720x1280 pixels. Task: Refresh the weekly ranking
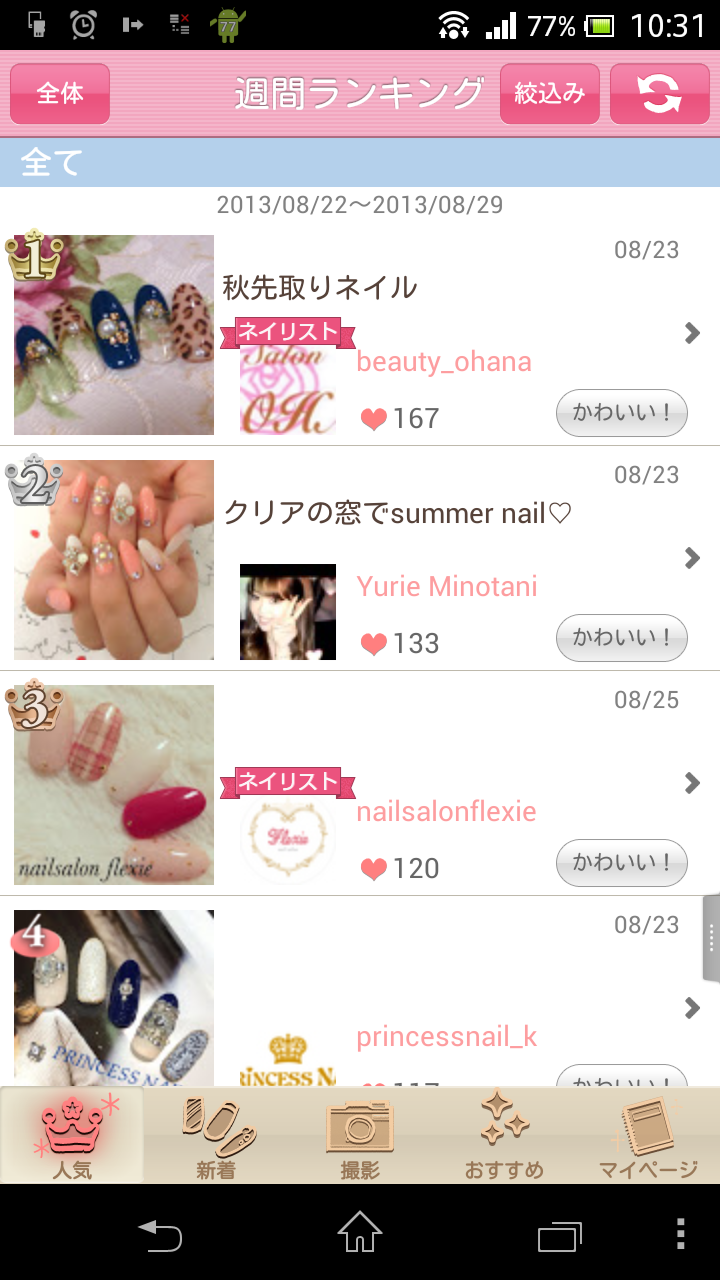pos(659,94)
